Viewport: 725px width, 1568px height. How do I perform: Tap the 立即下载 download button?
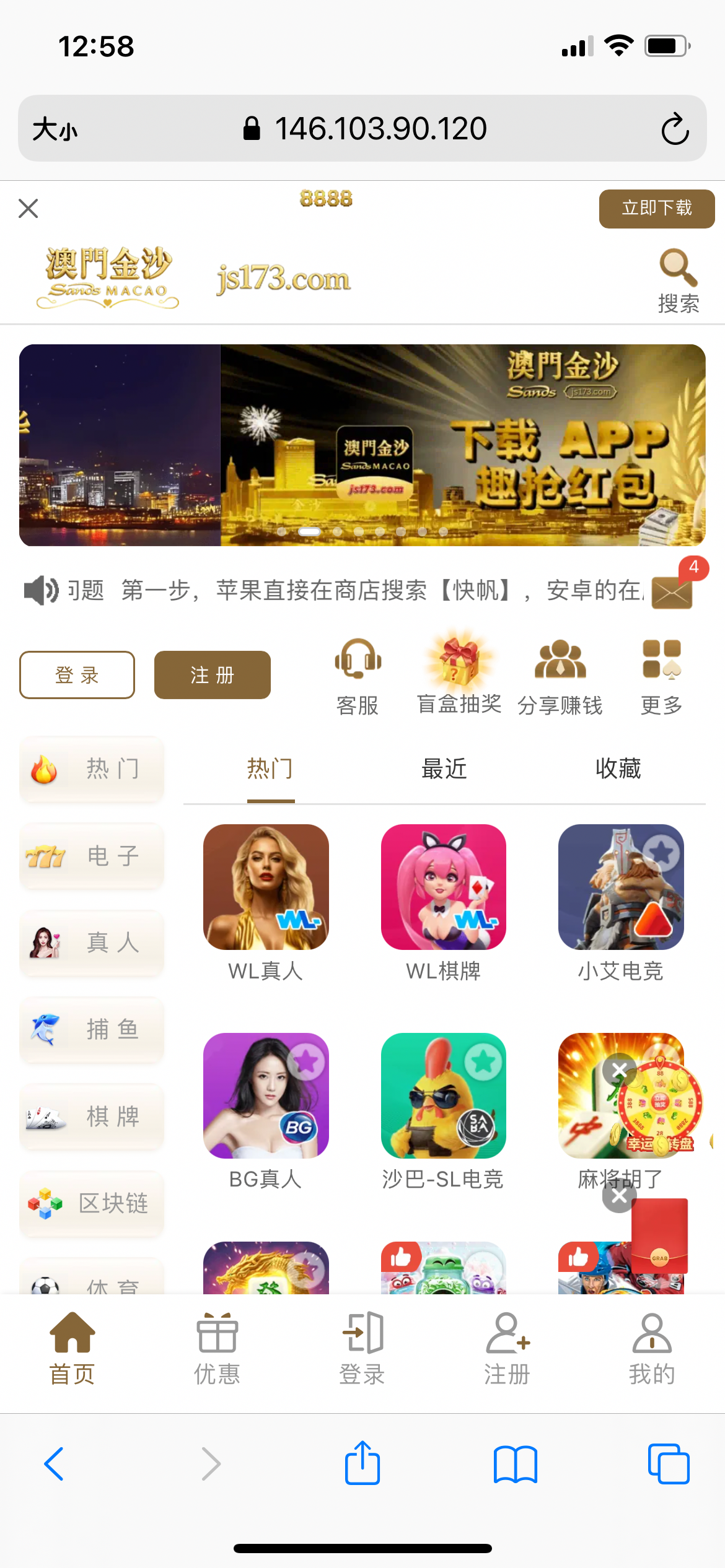656,209
